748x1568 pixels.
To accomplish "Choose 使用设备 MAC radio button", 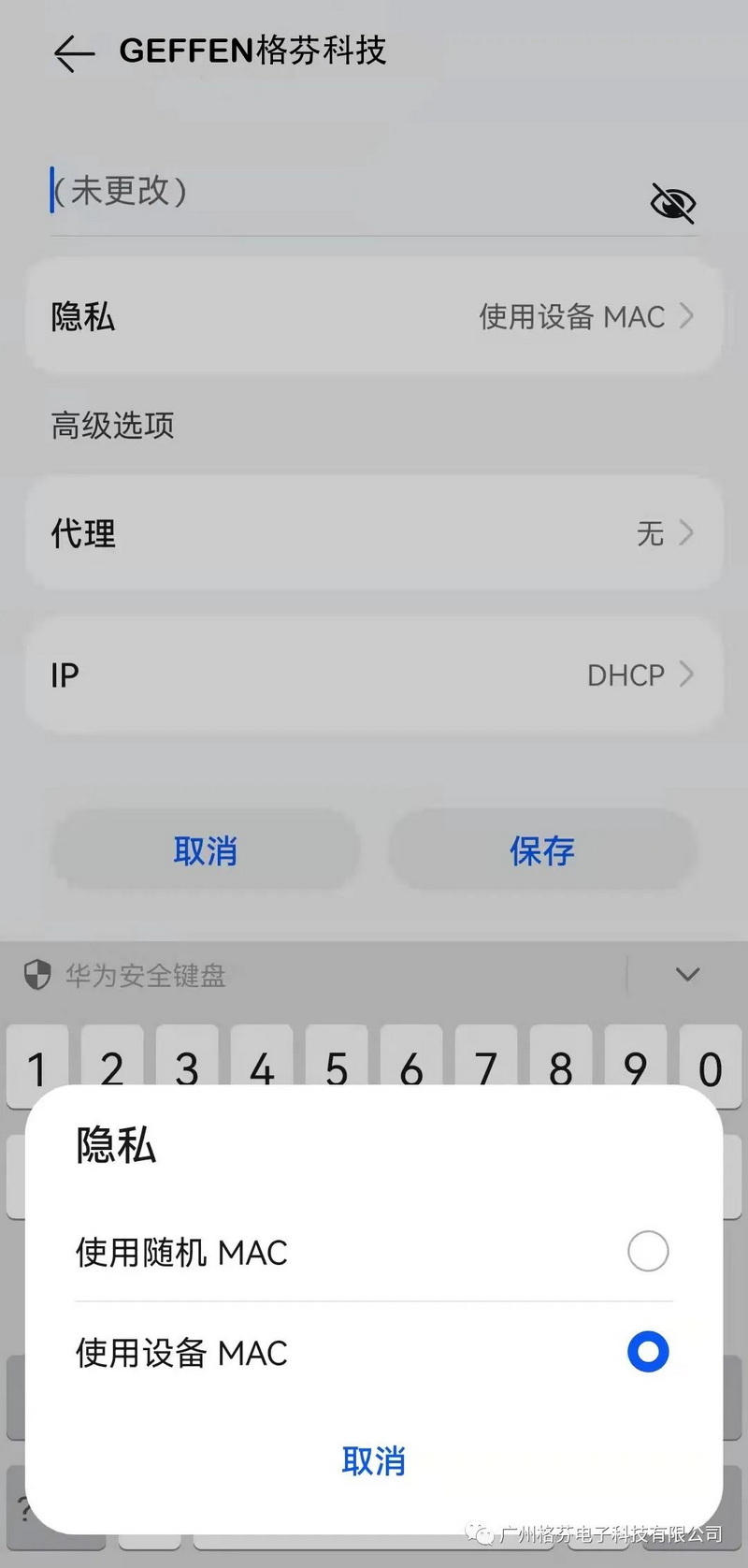I will coord(647,1352).
